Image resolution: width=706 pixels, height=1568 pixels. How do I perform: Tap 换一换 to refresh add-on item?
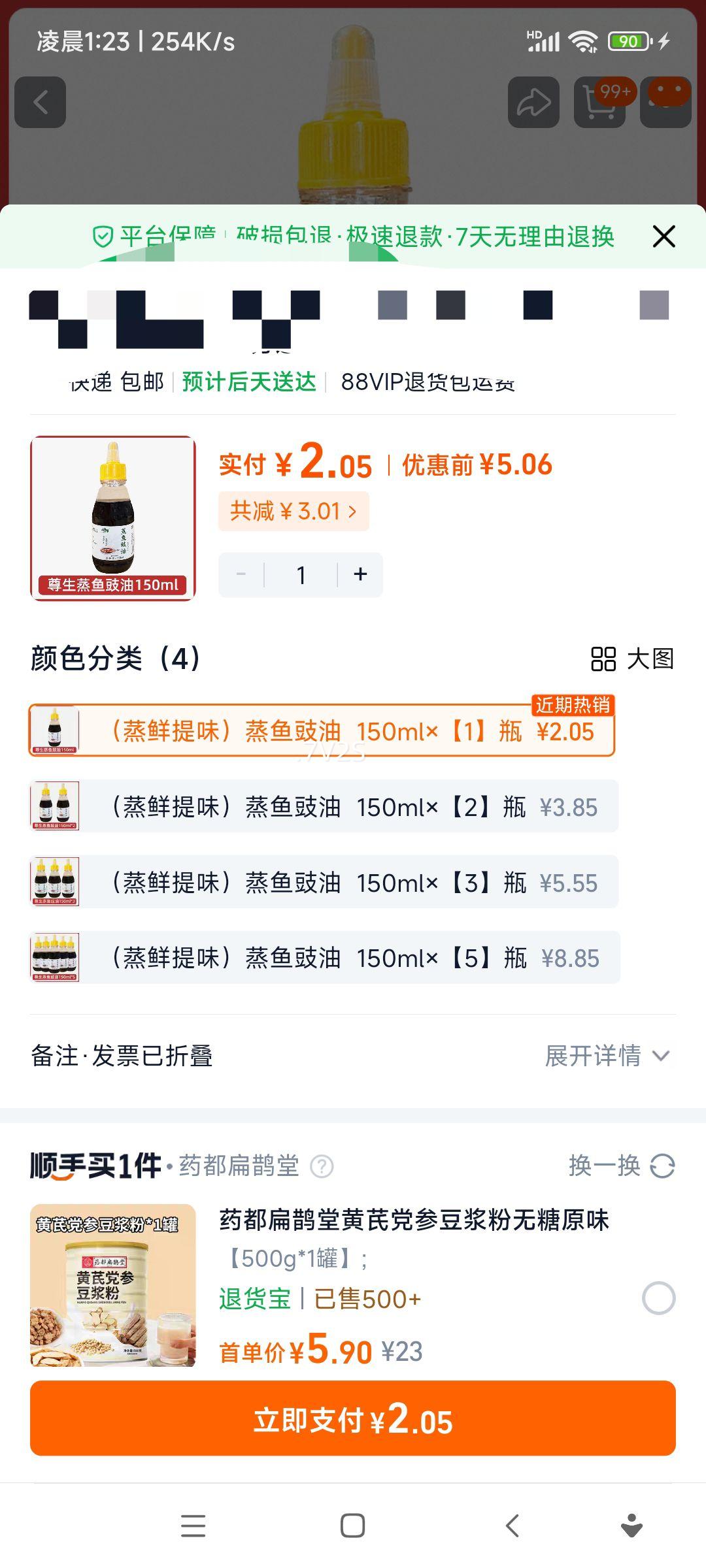tap(621, 1166)
